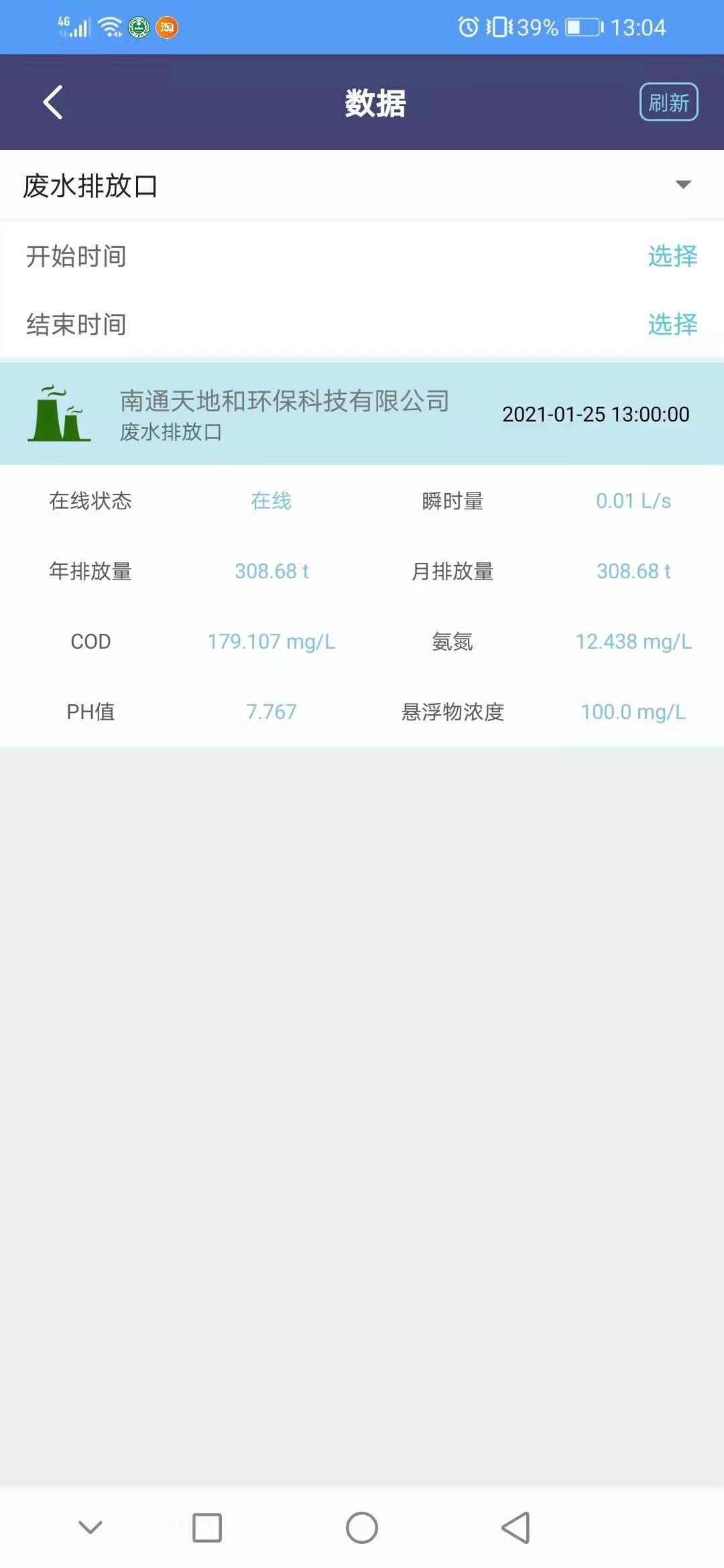The image size is (724, 1568).
Task: Open the 南通天地和环保科技有限公司 data card
Action: 362,414
